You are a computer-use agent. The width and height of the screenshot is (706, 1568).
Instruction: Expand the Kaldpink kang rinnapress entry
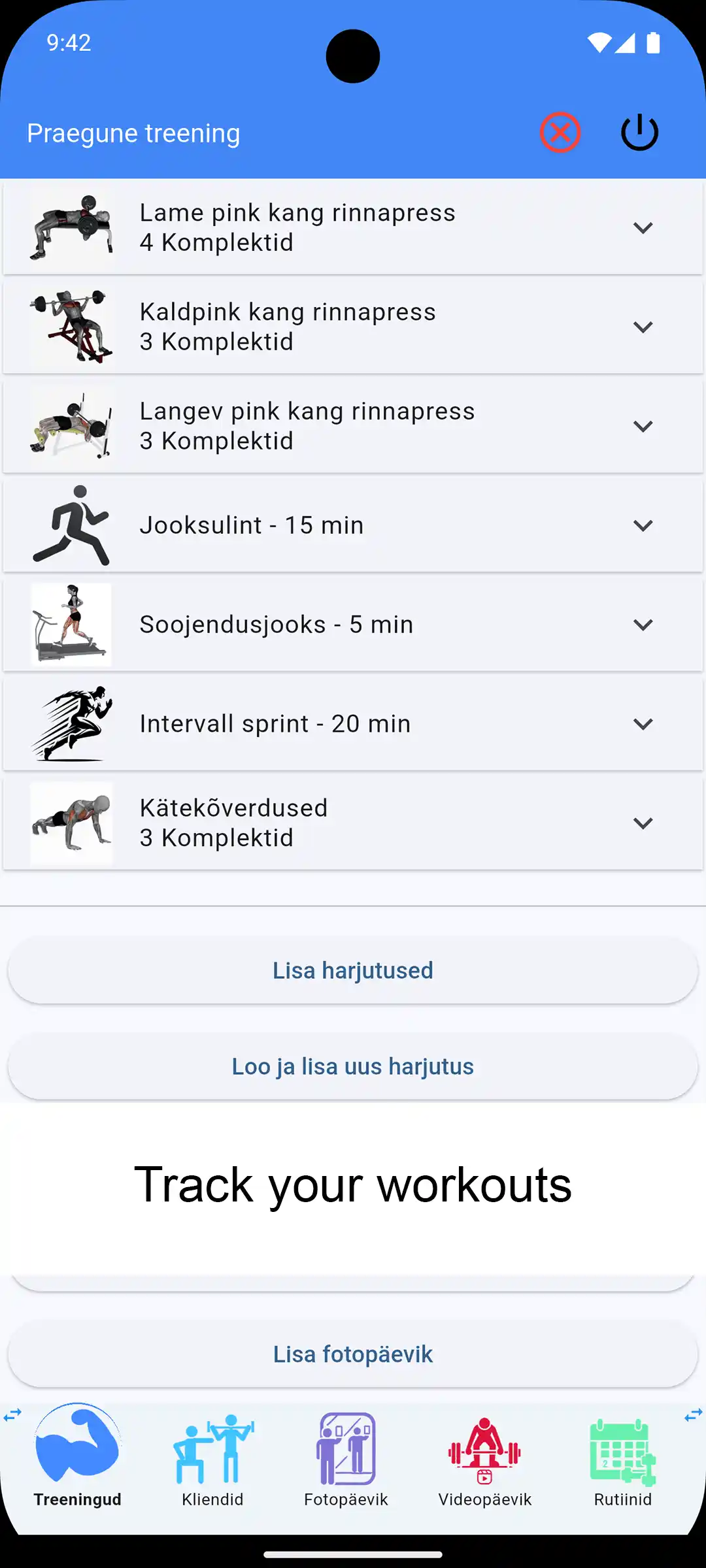coord(643,326)
